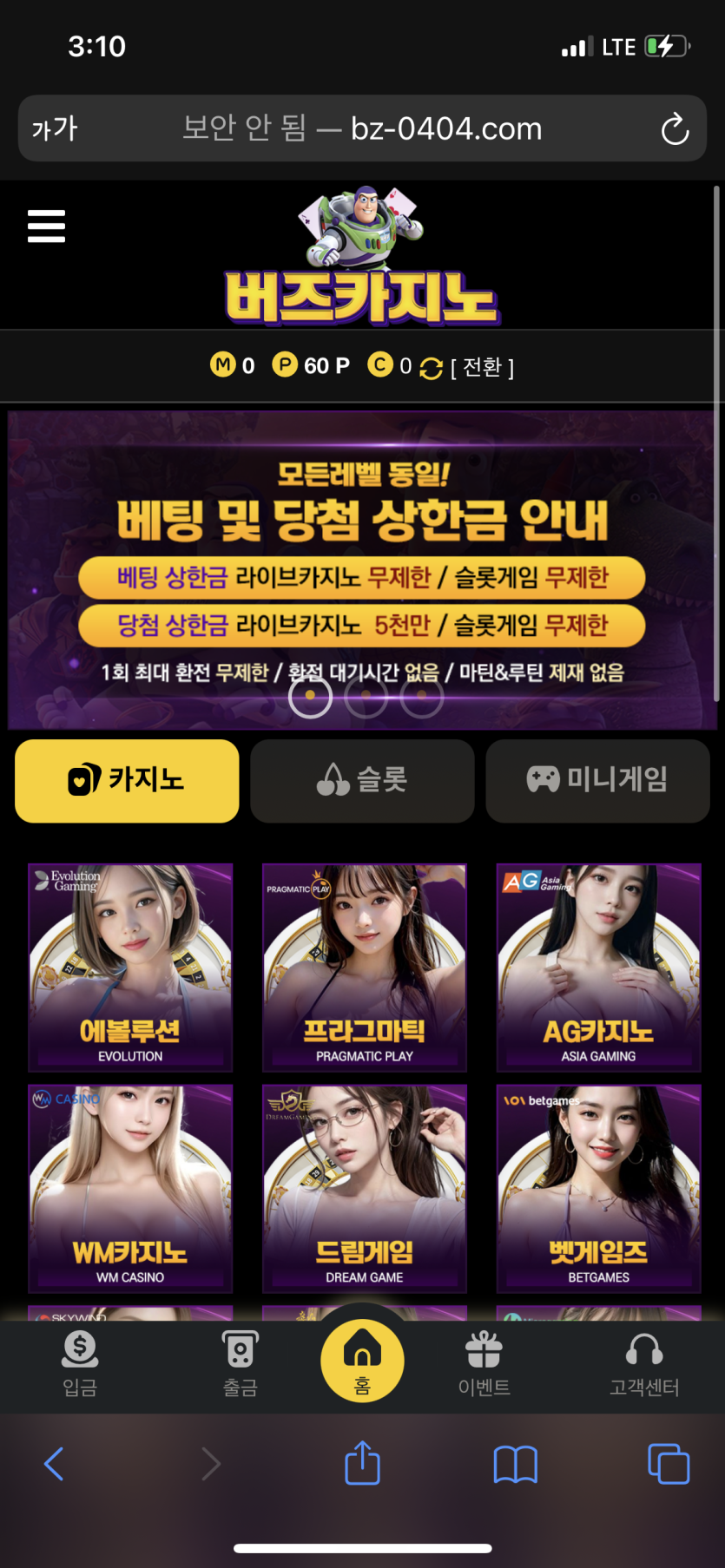
Task: Reload the page in Safari
Action: [675, 129]
